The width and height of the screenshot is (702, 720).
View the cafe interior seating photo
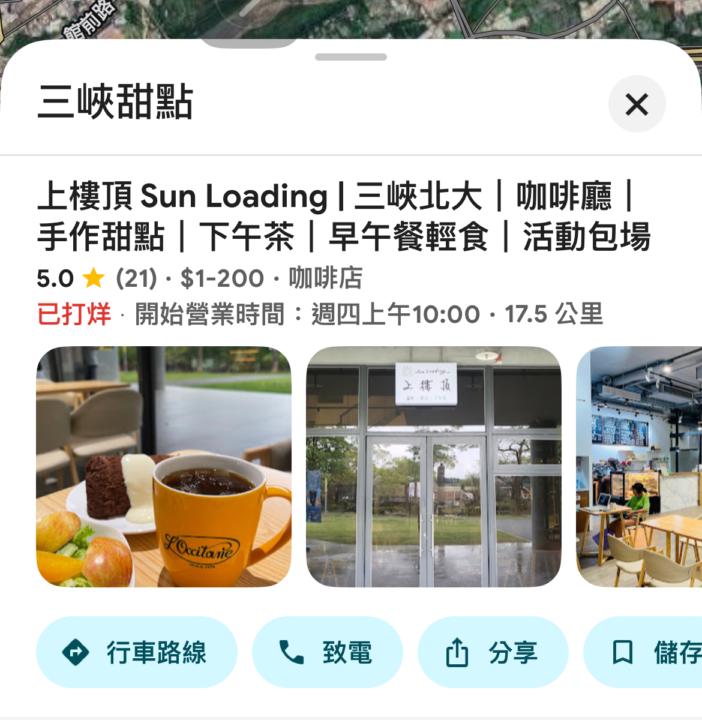pos(640,466)
